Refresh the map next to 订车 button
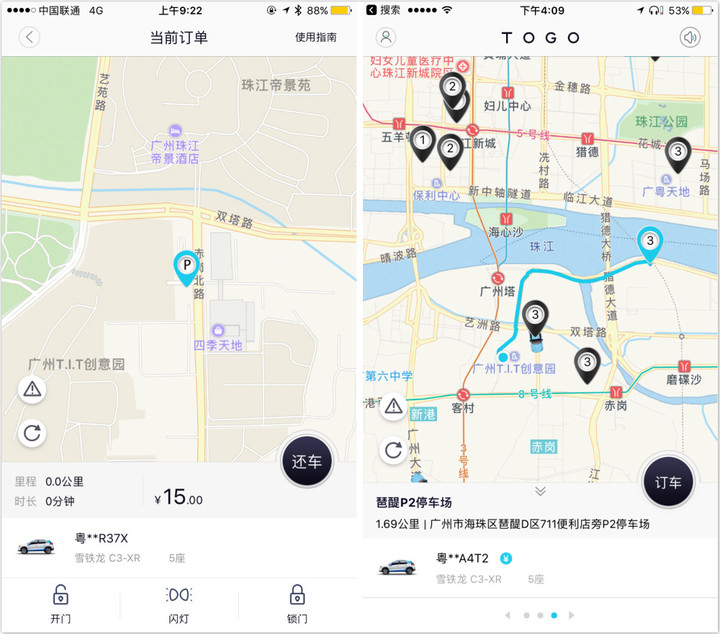The image size is (720, 634). tap(393, 450)
